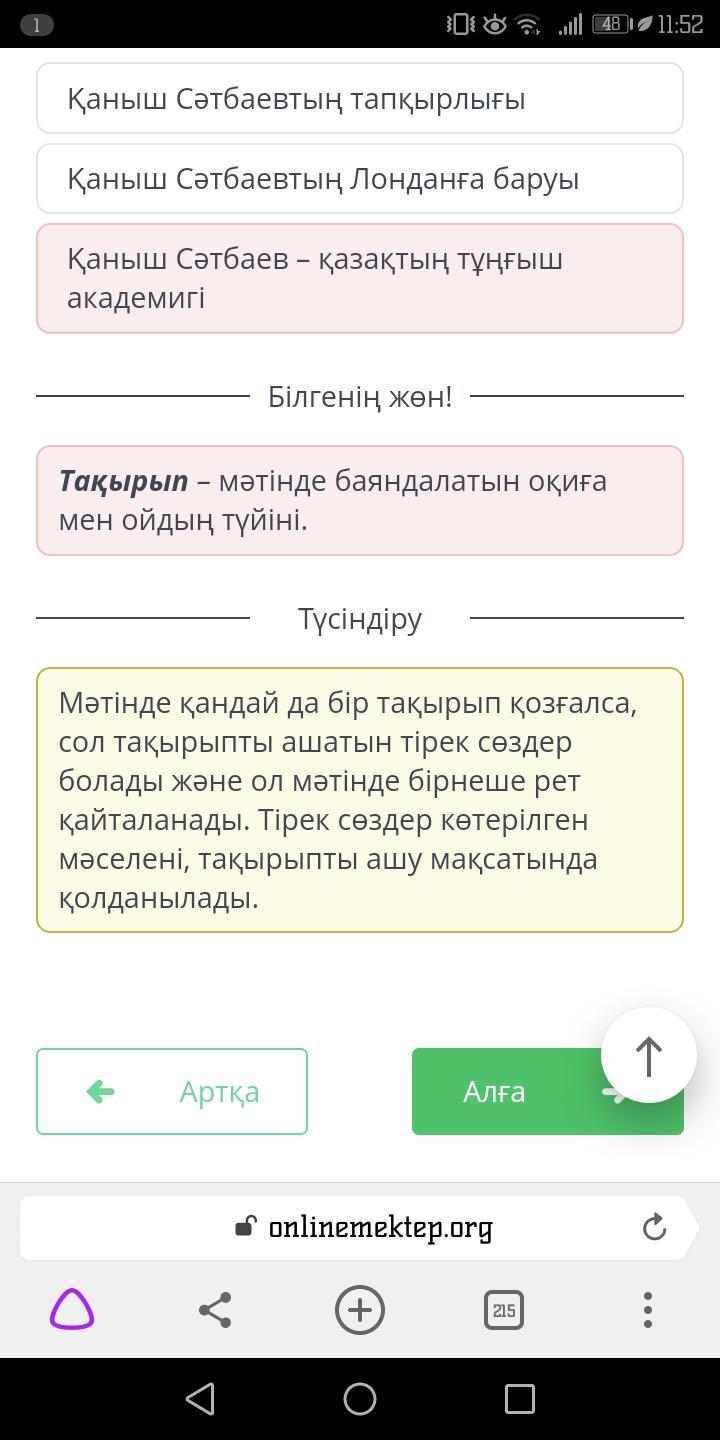Select answer 'Қаныш Сәтбаевтың тапқырлығы'
This screenshot has height=1440, width=720.
(360, 98)
